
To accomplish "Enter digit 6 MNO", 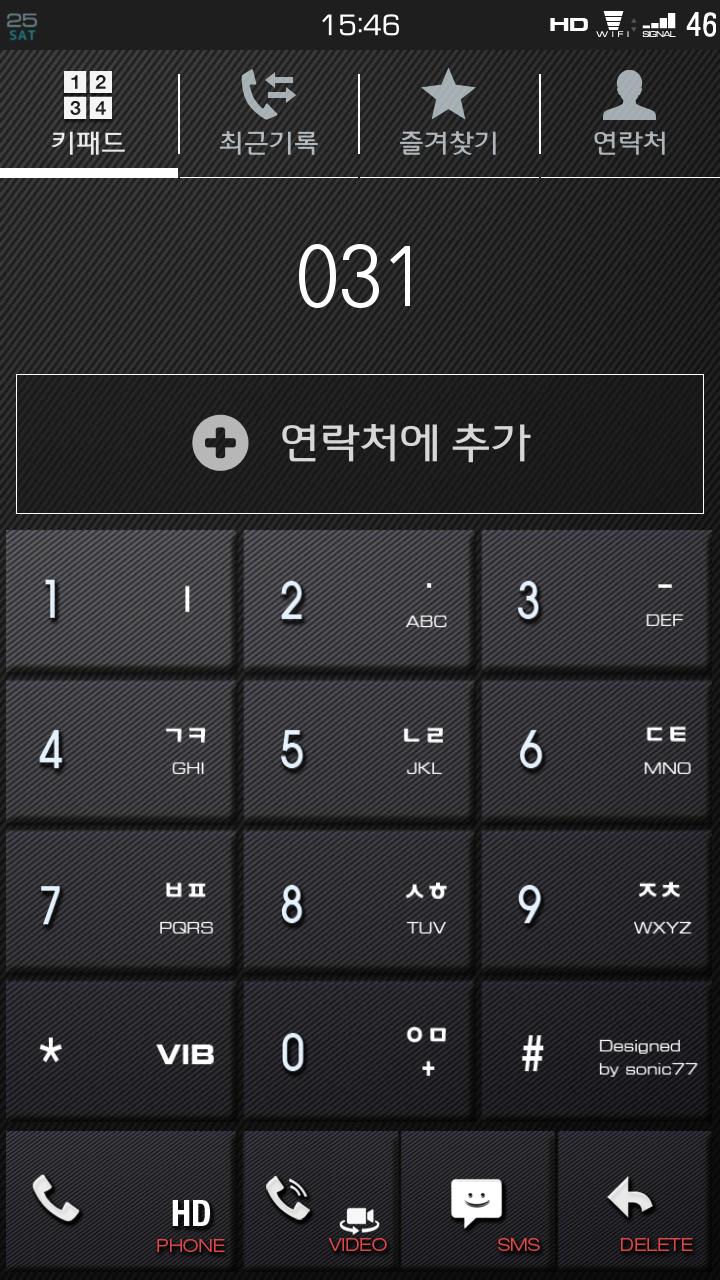I will [x=596, y=750].
